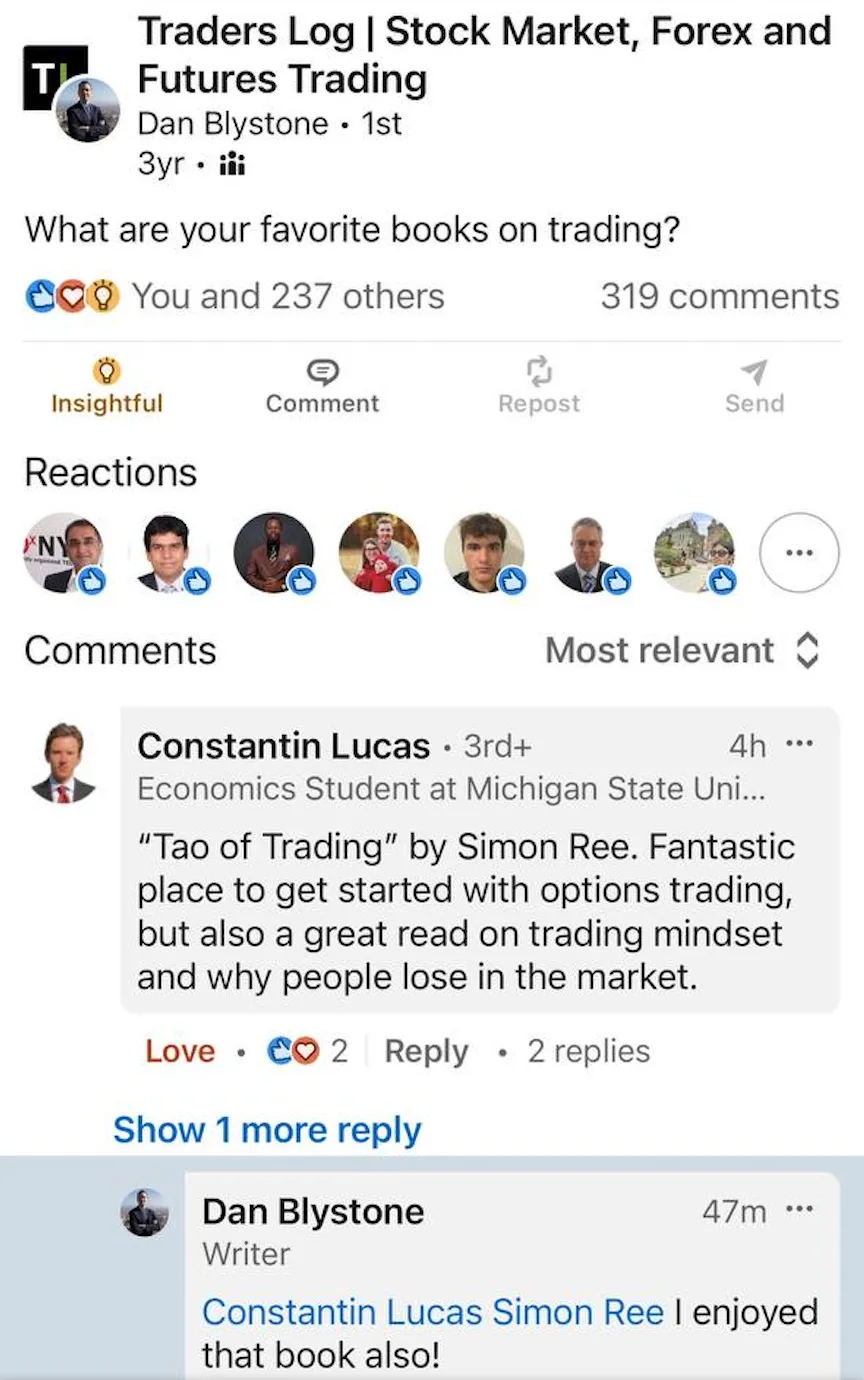This screenshot has width=864, height=1380.
Task: Open Dan Blystone's profile from the post header
Action: pos(232,124)
